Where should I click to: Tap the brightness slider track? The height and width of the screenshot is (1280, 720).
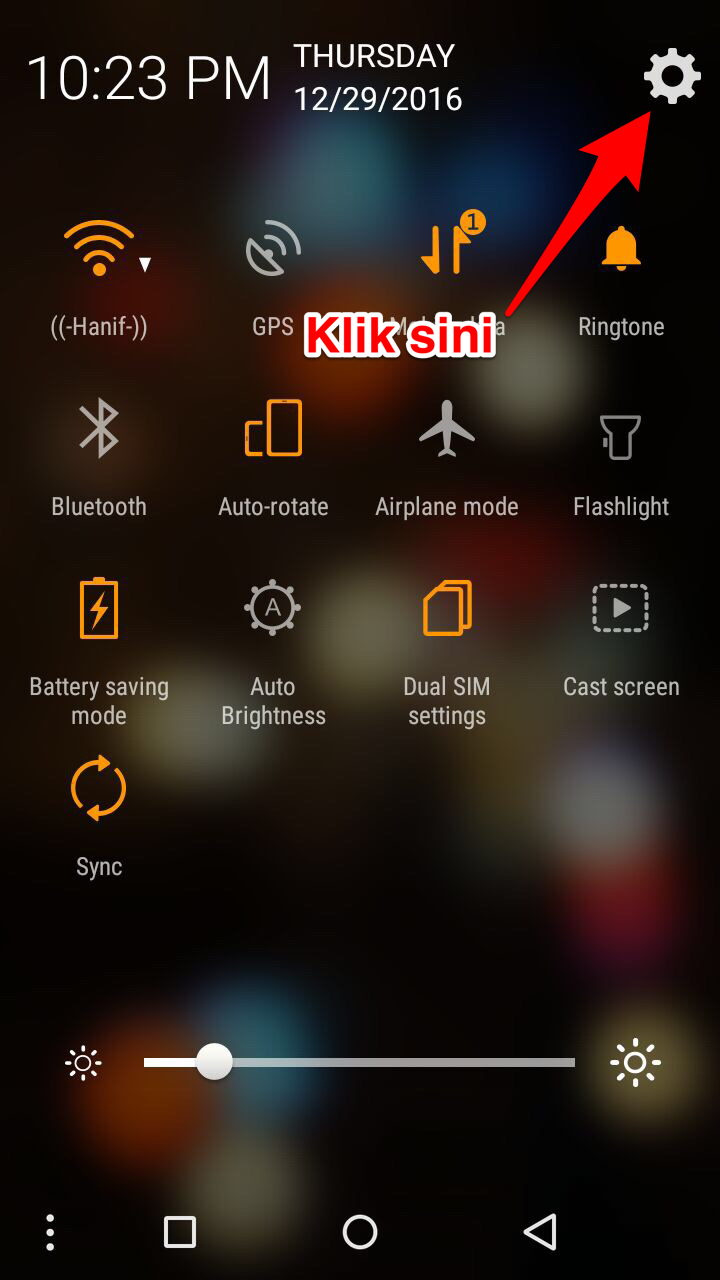pyautogui.click(x=359, y=1062)
